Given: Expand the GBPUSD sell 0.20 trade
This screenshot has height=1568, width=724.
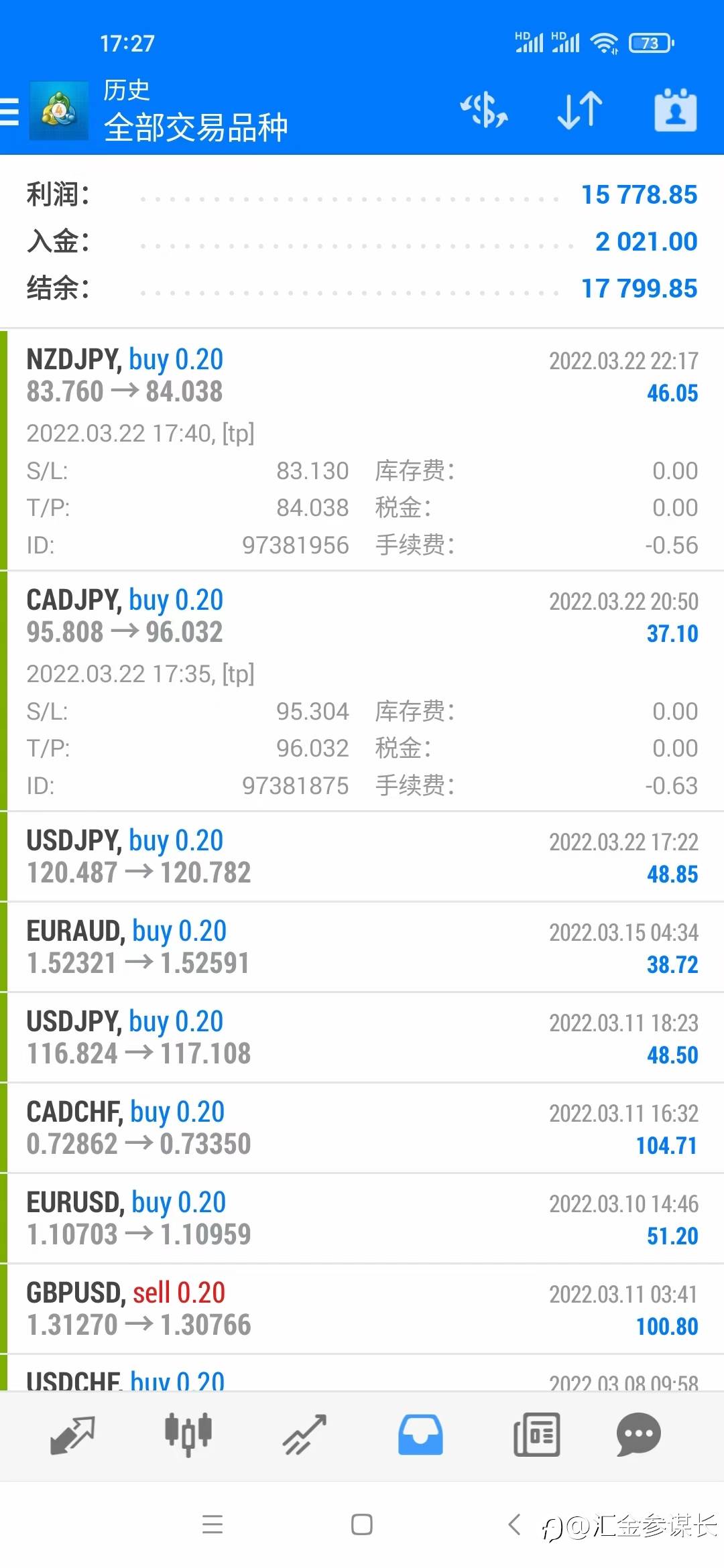Looking at the screenshot, I should (362, 1309).
